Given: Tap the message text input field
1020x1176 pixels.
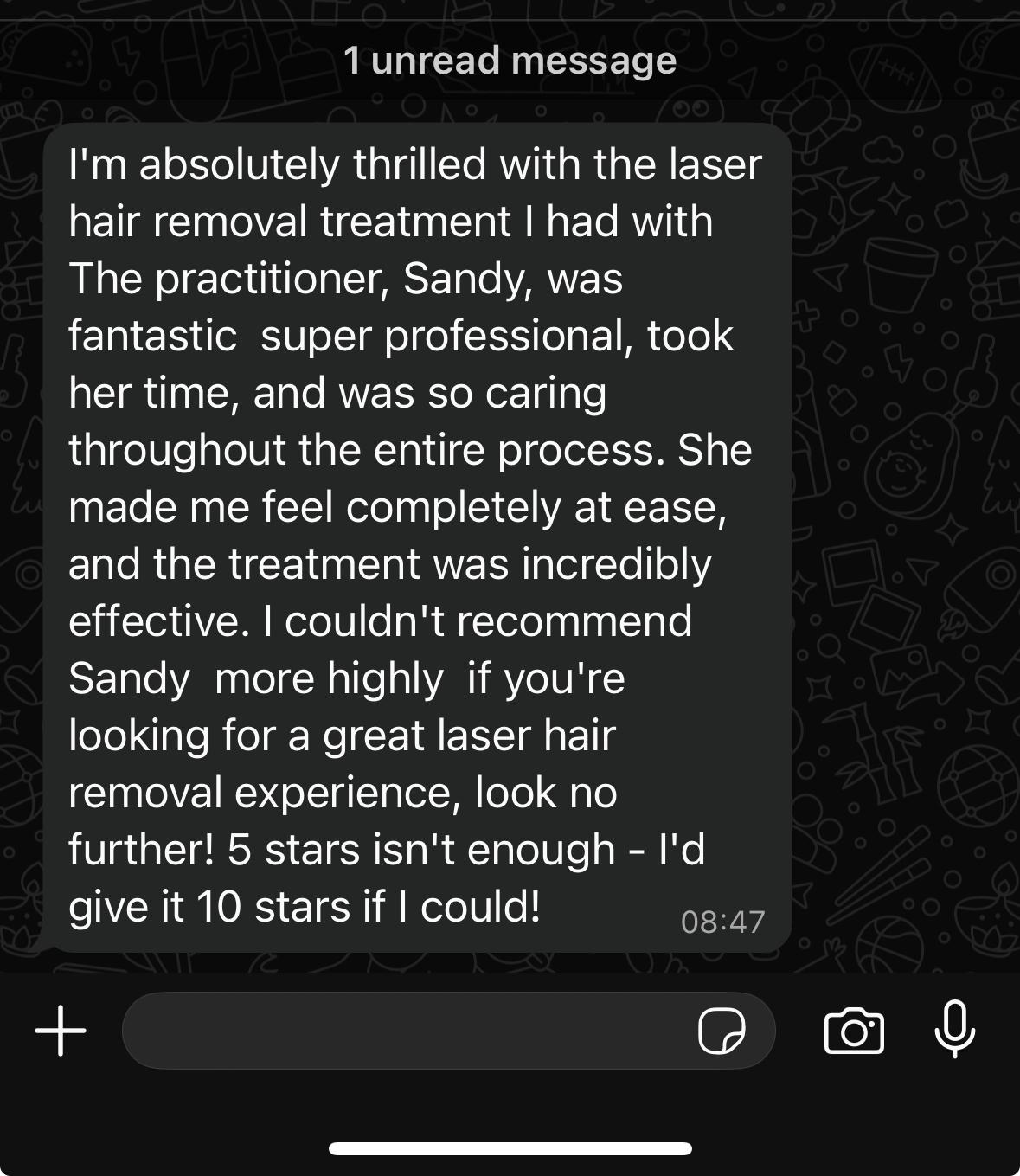Looking at the screenshot, I should [x=407, y=1031].
